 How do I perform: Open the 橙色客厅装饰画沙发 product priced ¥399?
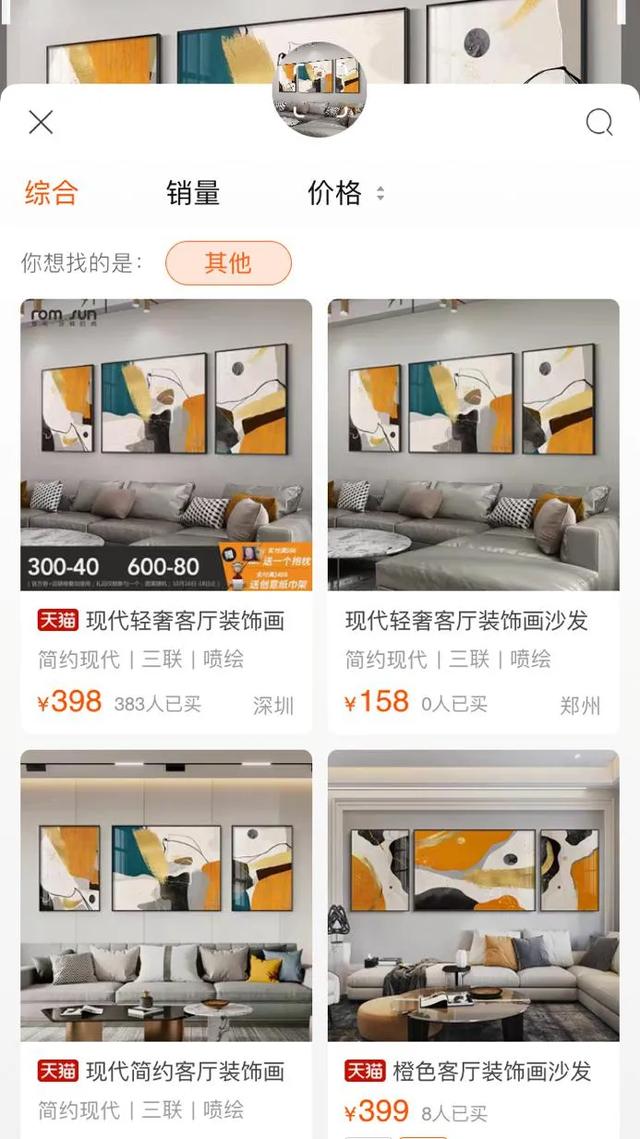tap(473, 930)
